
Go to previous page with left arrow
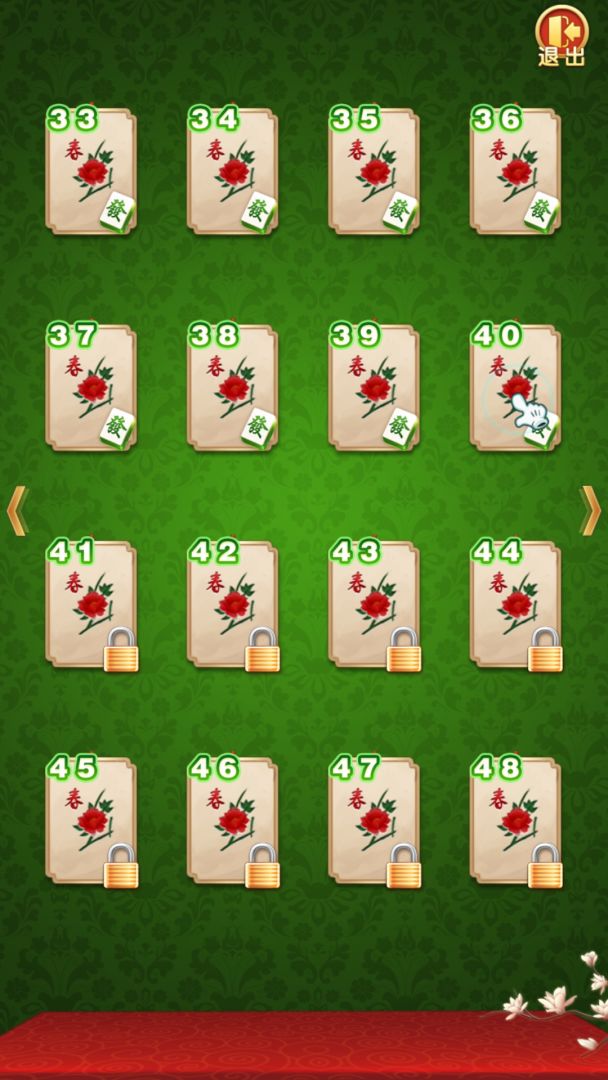pyautogui.click(x=16, y=510)
